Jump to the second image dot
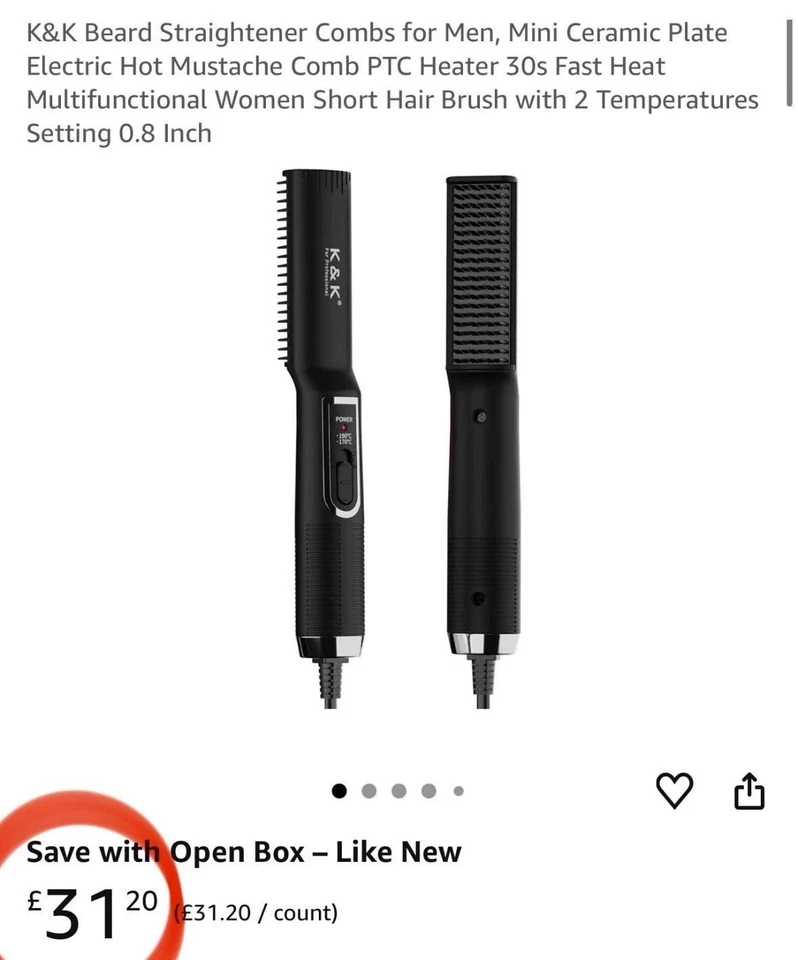Viewport: 798px width, 960px height. [x=369, y=791]
